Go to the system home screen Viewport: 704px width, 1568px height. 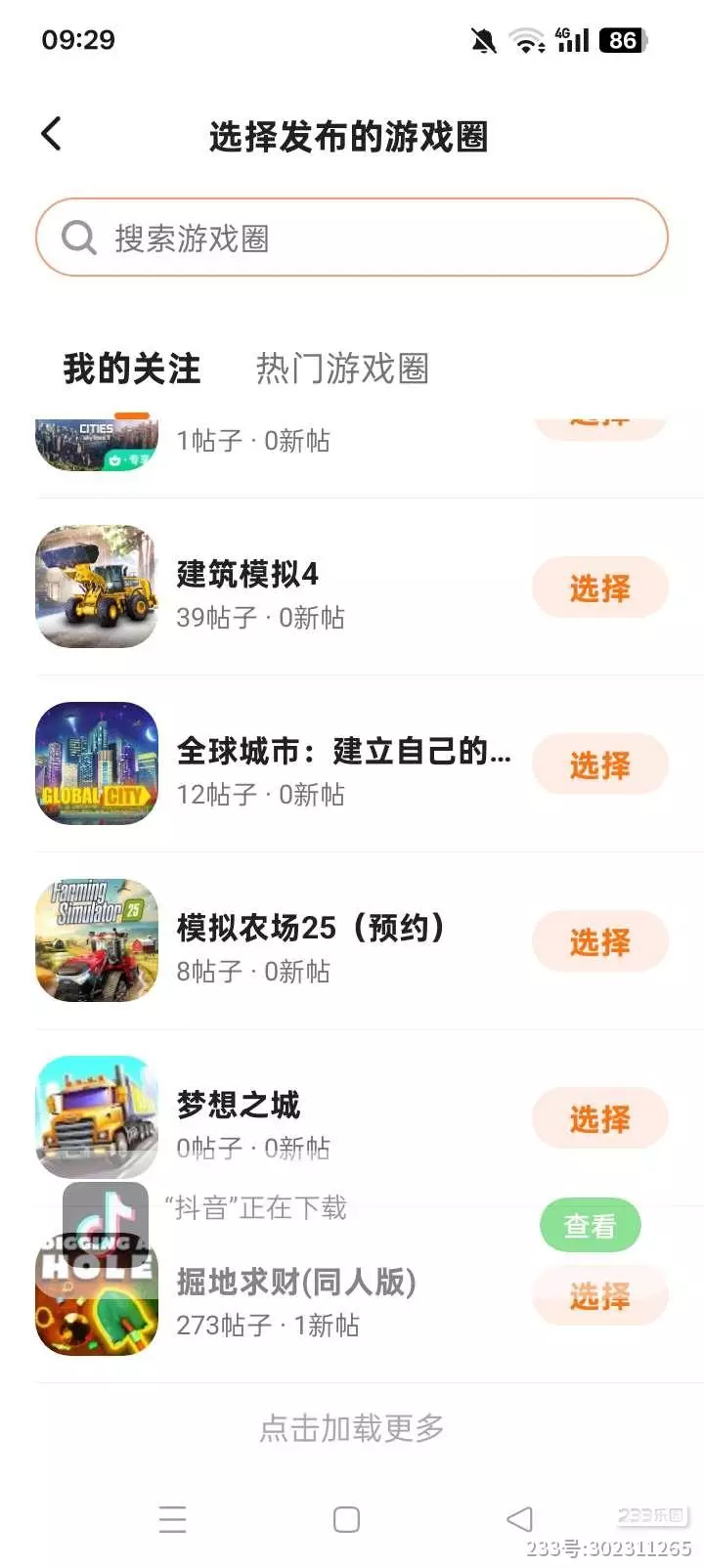point(346,1519)
